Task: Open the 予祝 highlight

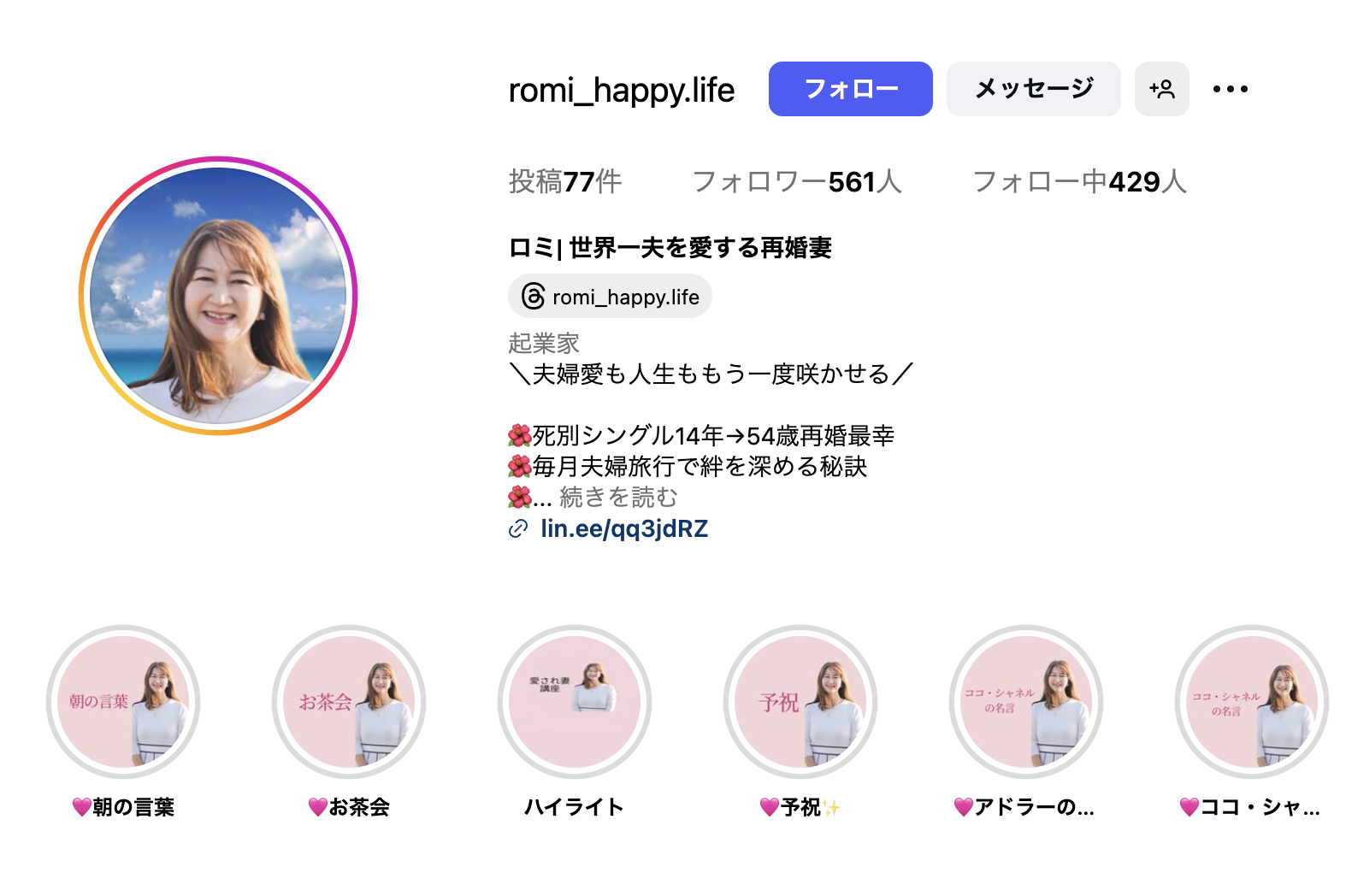Action: pos(800,702)
